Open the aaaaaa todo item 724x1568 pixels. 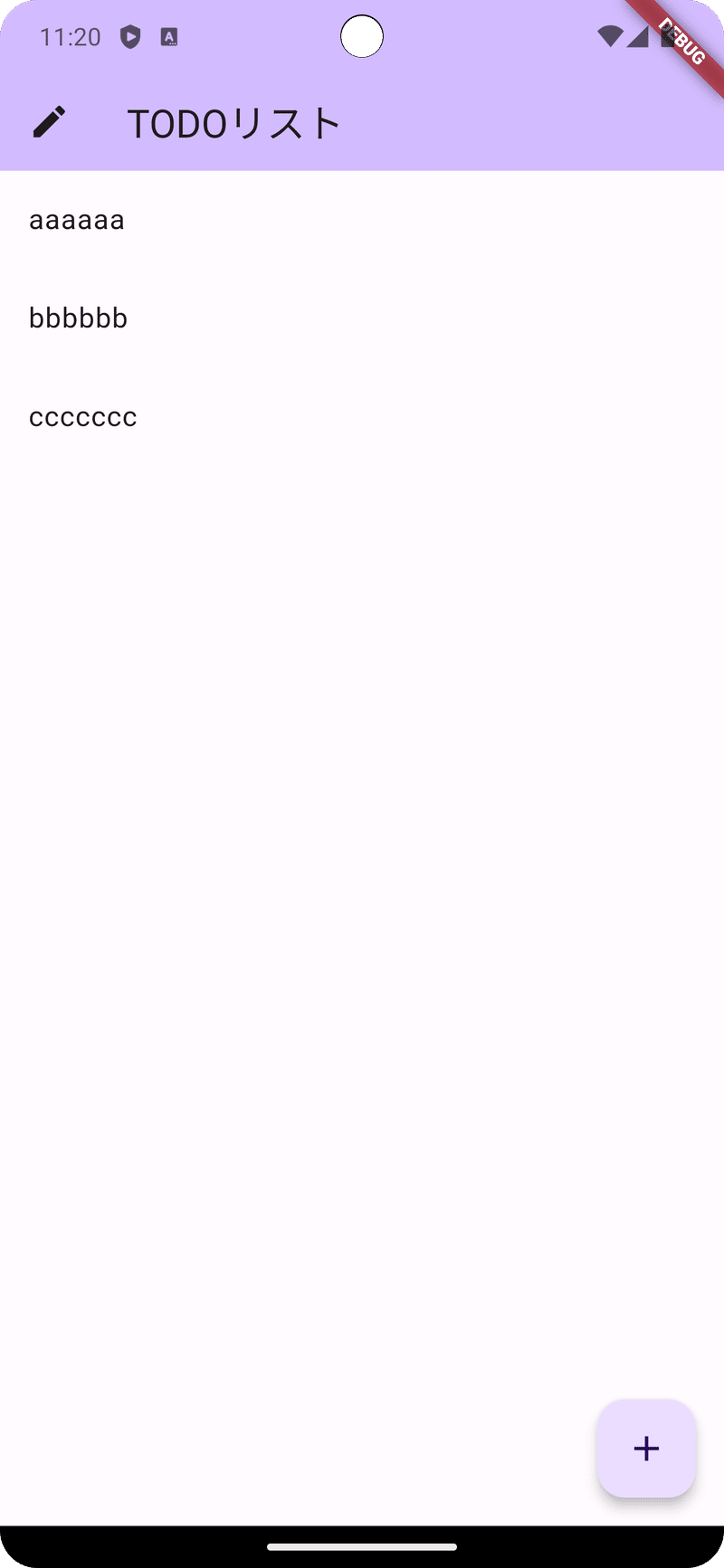(x=77, y=220)
